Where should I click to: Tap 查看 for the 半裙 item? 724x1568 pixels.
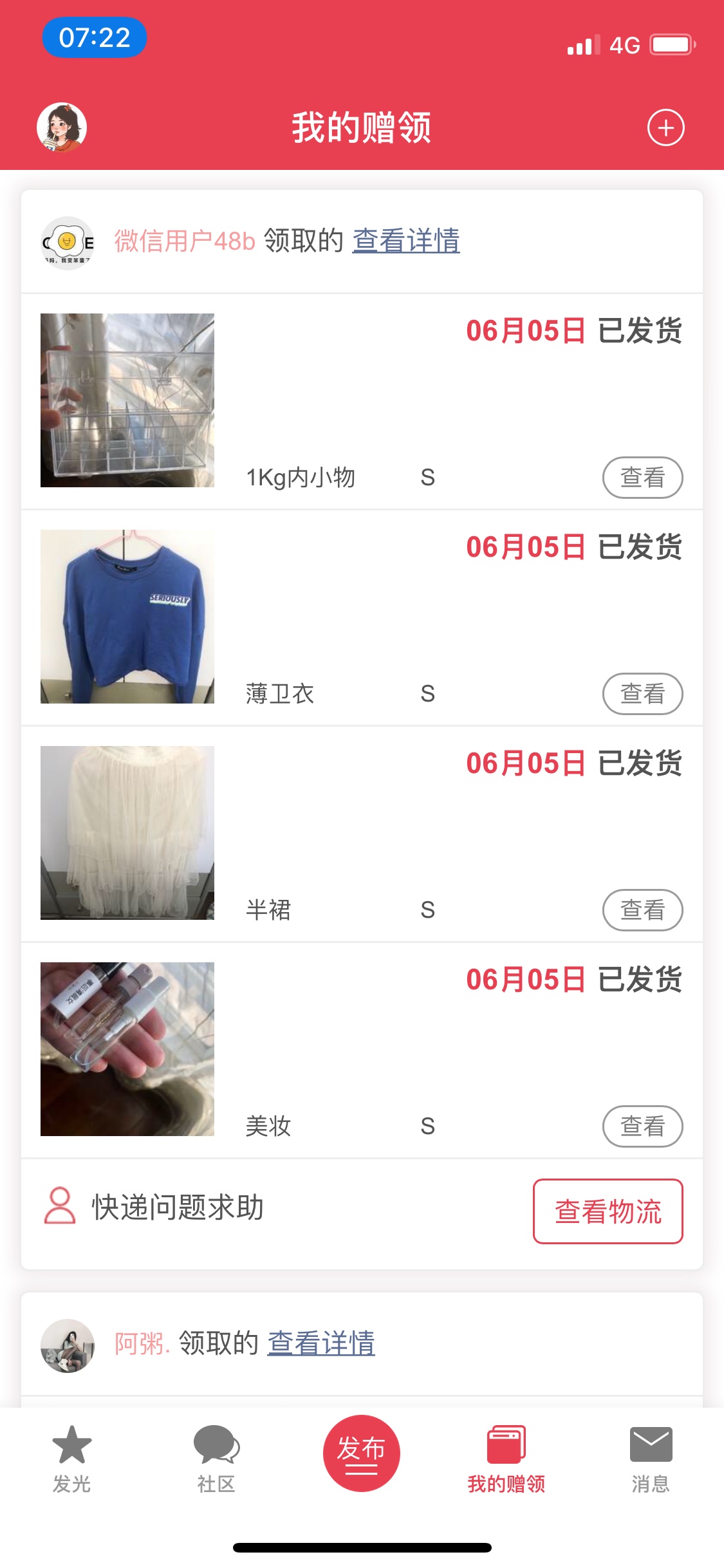click(x=642, y=910)
